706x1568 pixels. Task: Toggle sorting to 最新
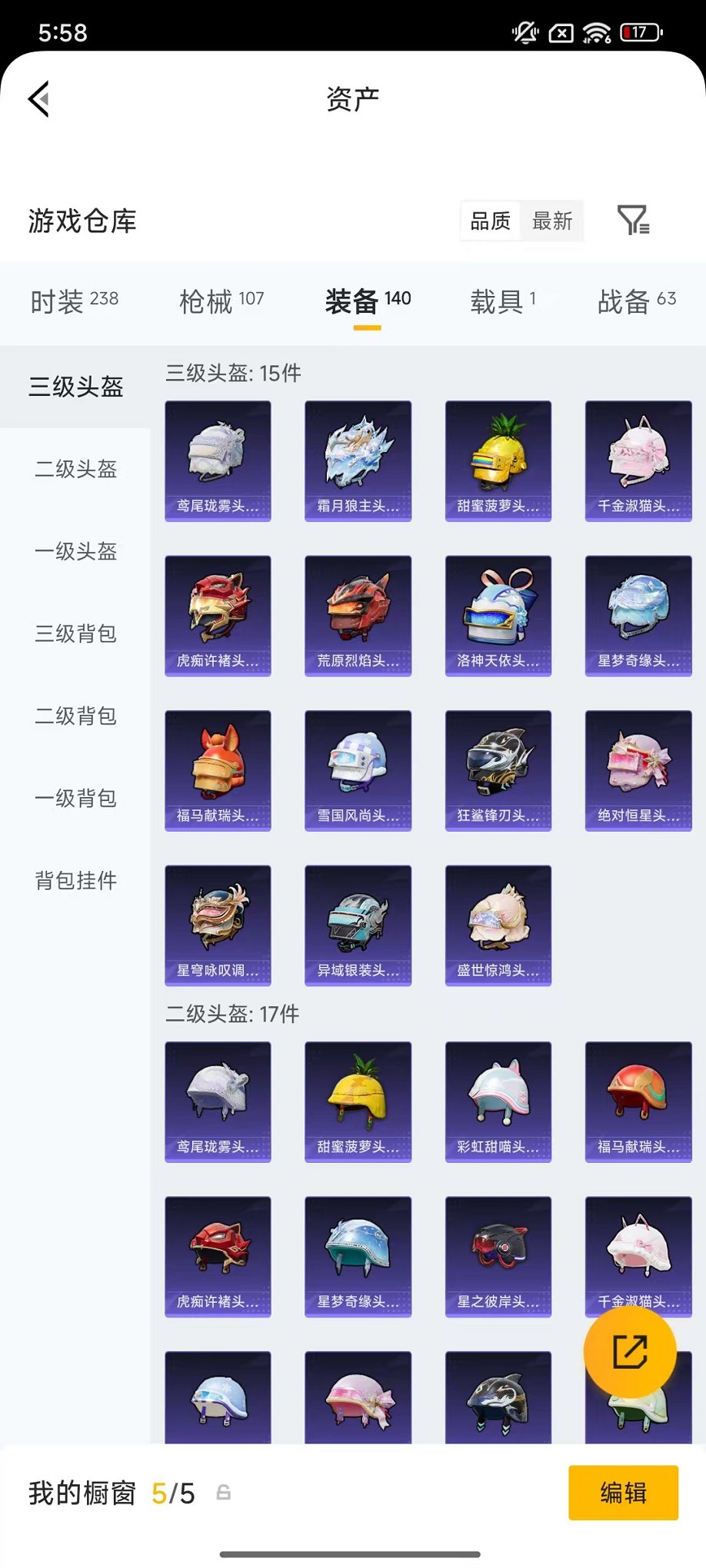point(554,221)
